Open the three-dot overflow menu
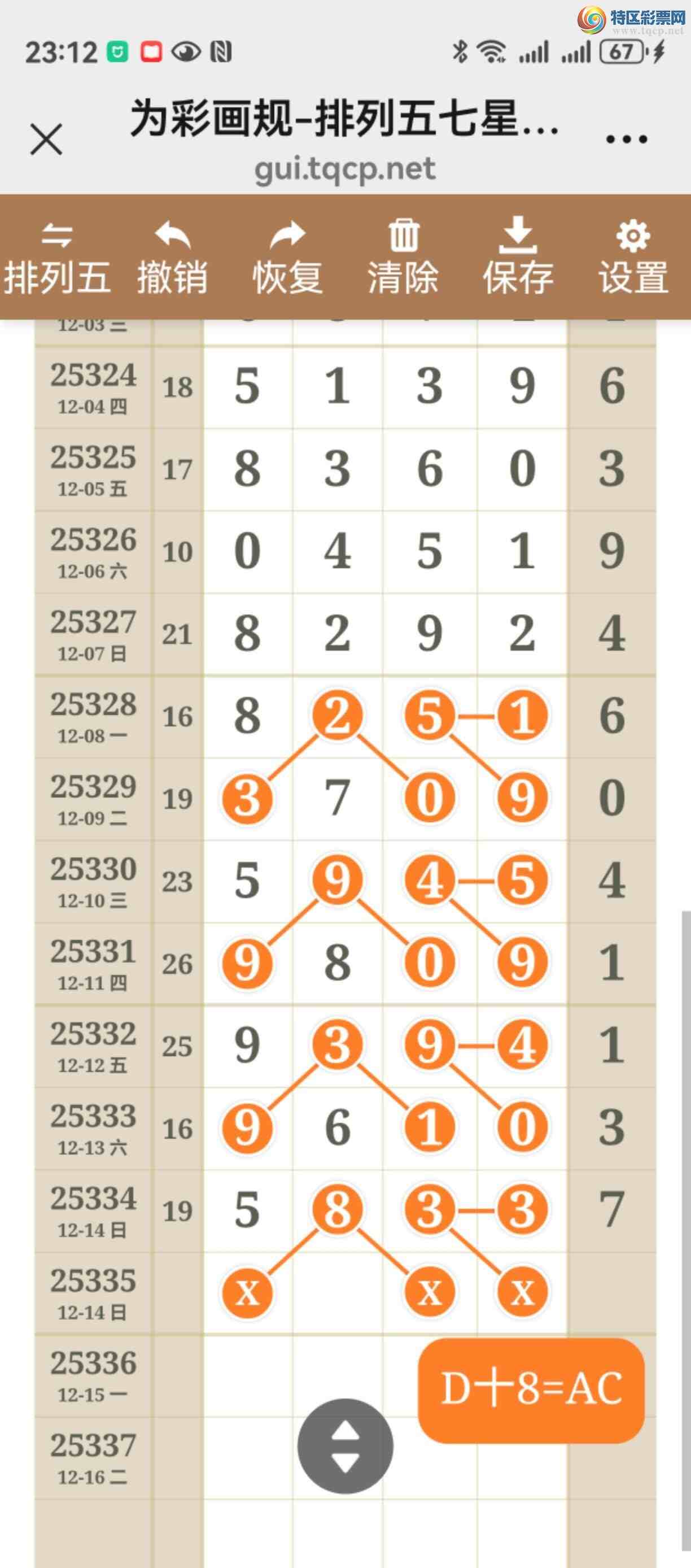The height and width of the screenshot is (1568, 691). pos(627,140)
